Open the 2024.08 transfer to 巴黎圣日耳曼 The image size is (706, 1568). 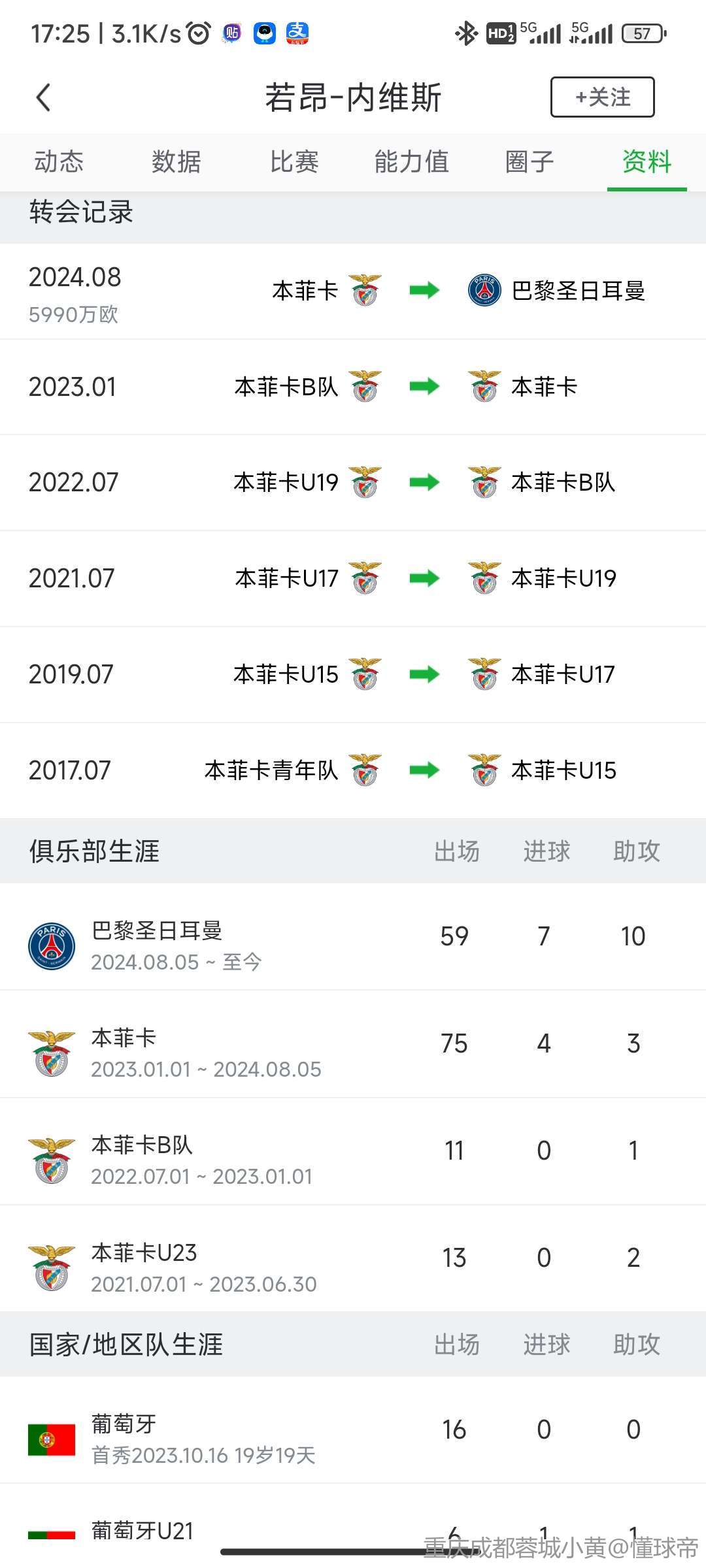click(x=353, y=291)
